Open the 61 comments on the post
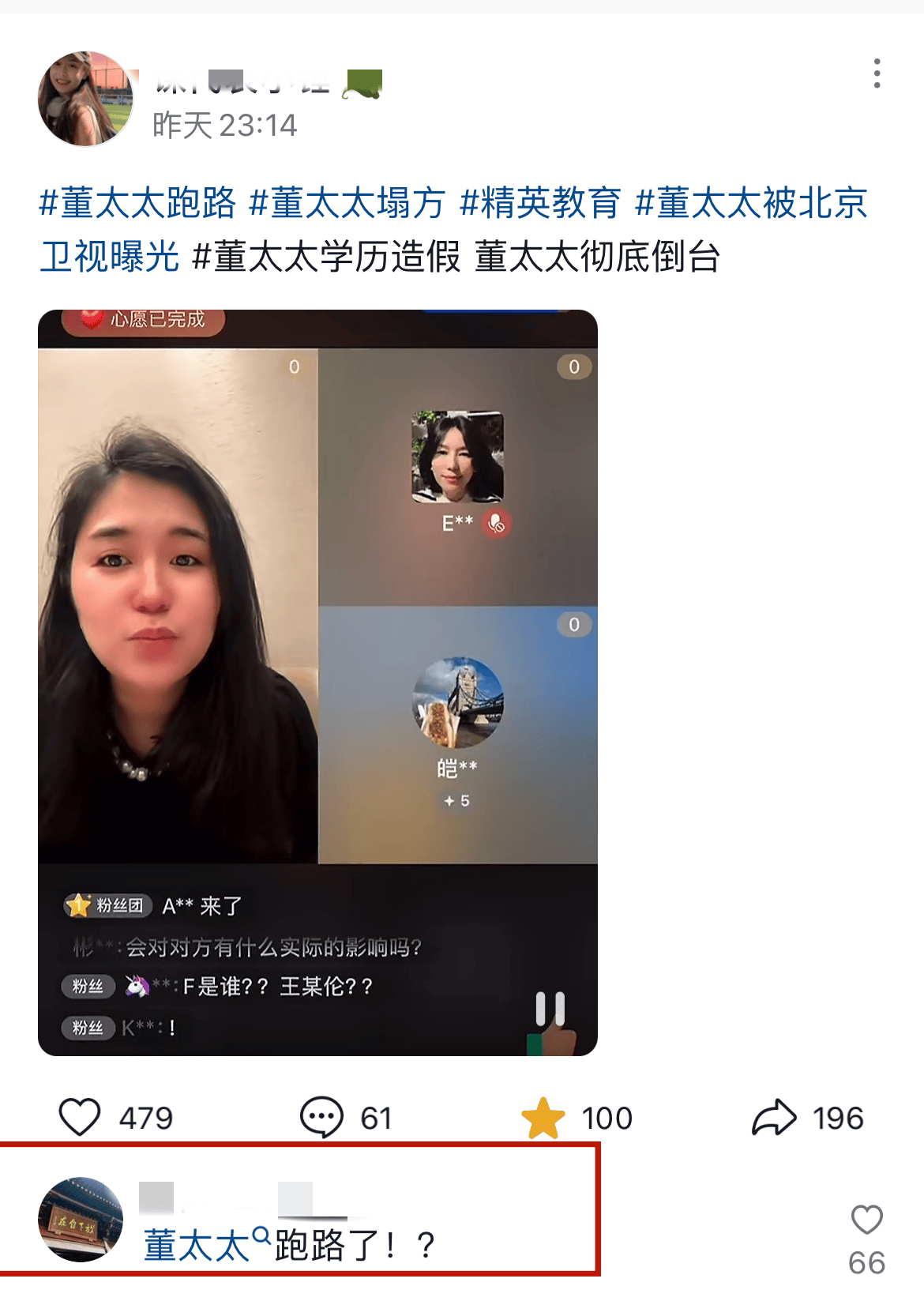 pyautogui.click(x=321, y=1118)
